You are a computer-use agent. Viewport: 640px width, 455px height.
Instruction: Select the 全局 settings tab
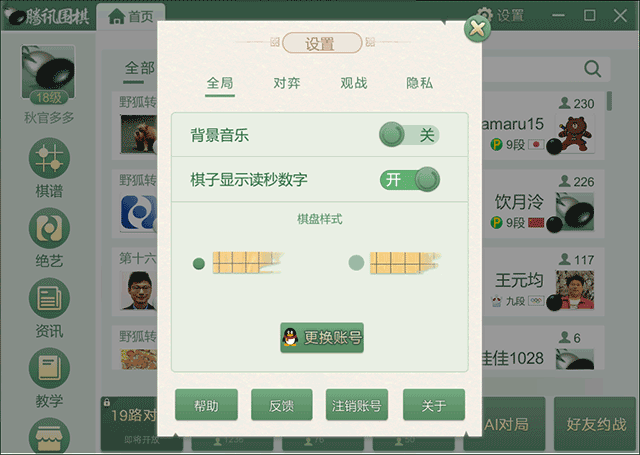(220, 84)
